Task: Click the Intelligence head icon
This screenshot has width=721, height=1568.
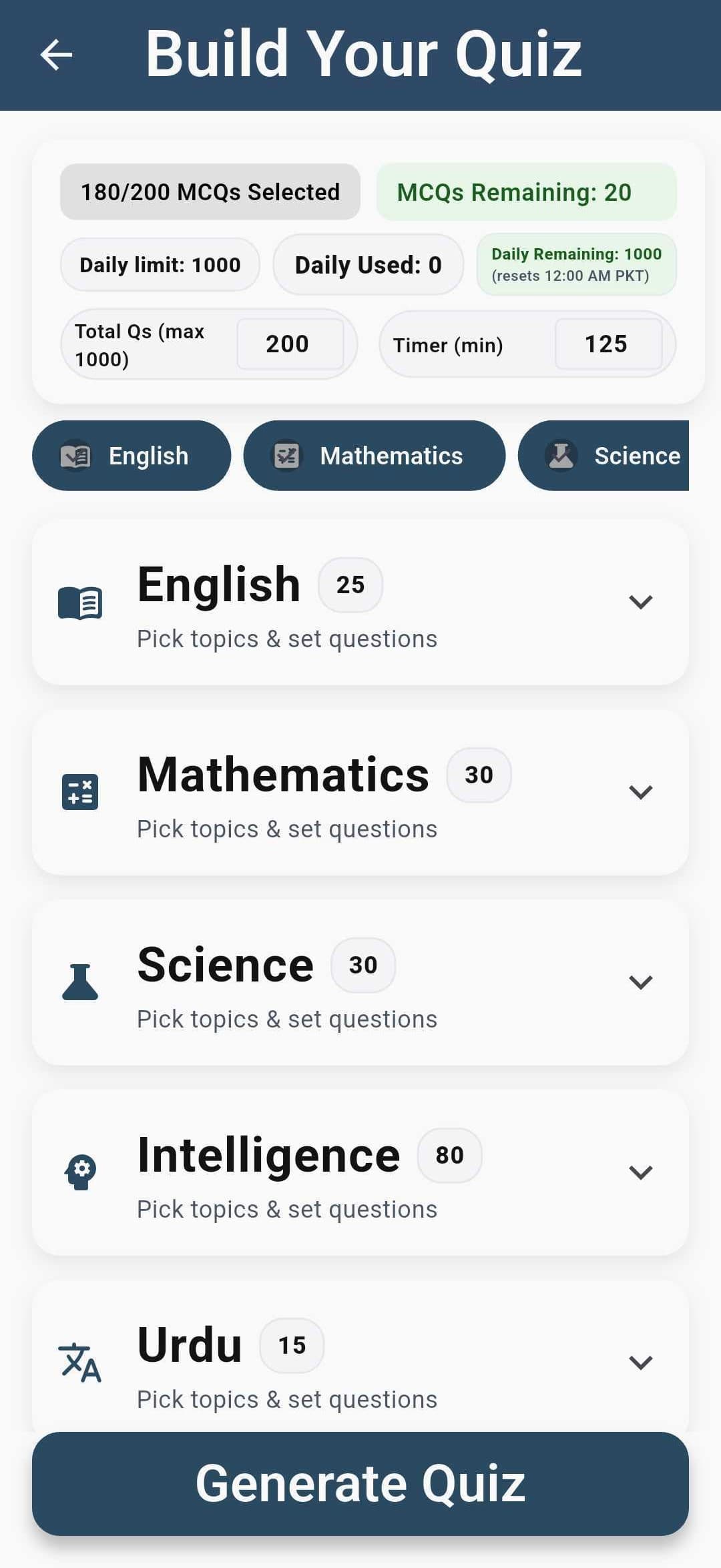Action: coord(80,1169)
